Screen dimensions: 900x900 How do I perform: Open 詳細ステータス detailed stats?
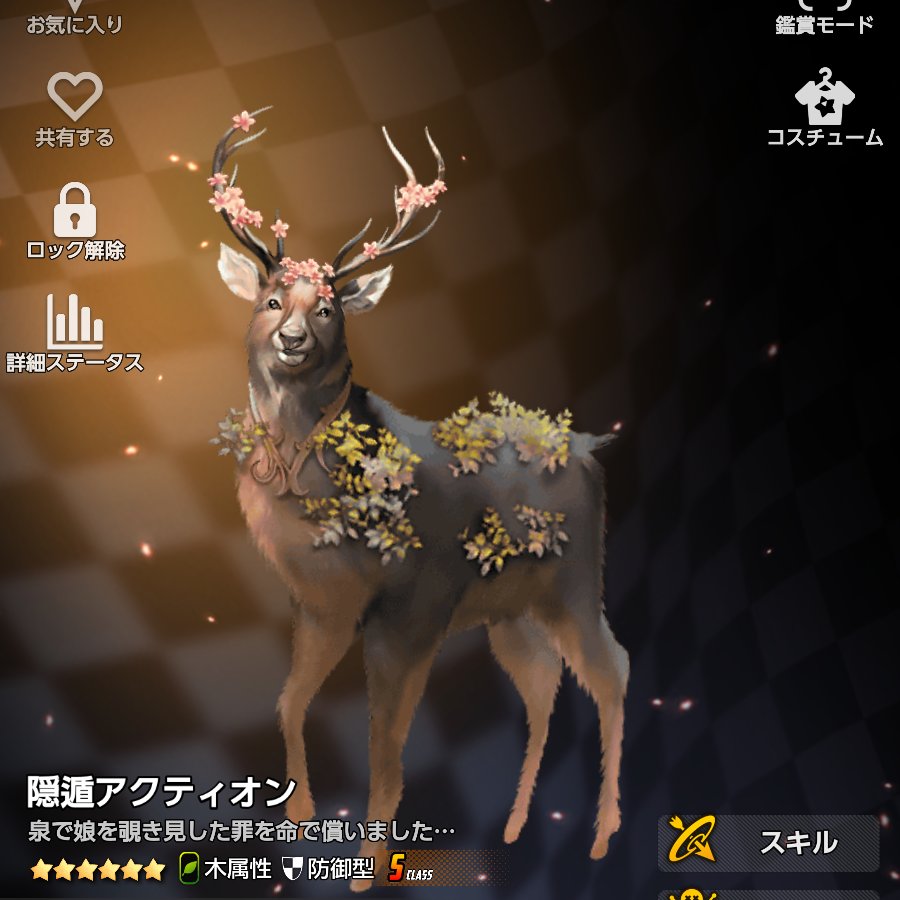pos(75,333)
